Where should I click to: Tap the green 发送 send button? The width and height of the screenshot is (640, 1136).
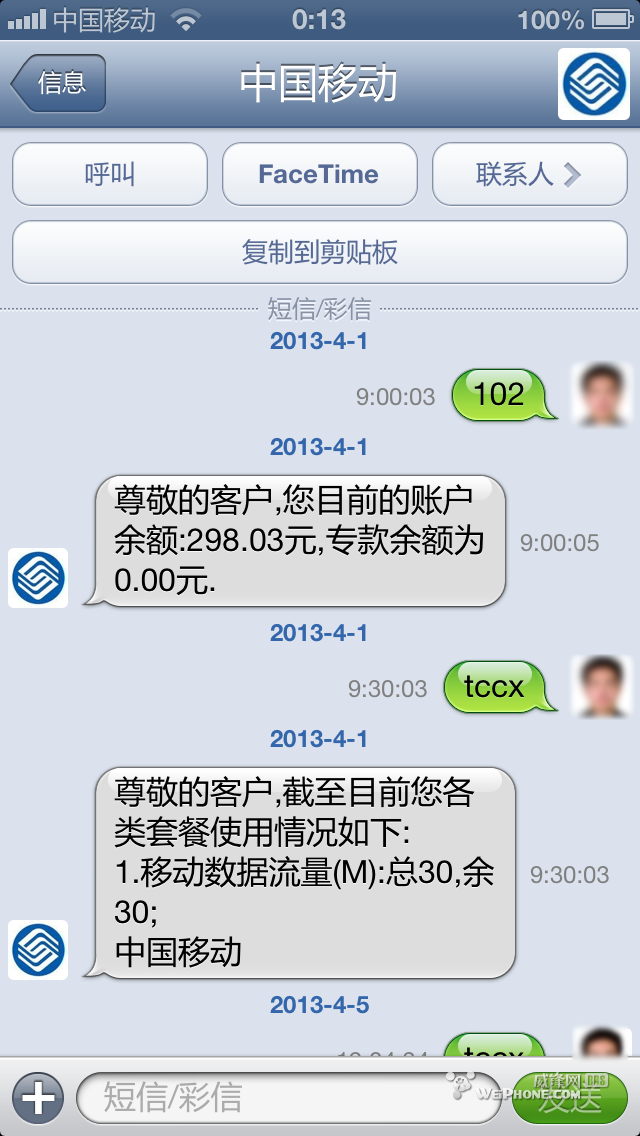[570, 1098]
